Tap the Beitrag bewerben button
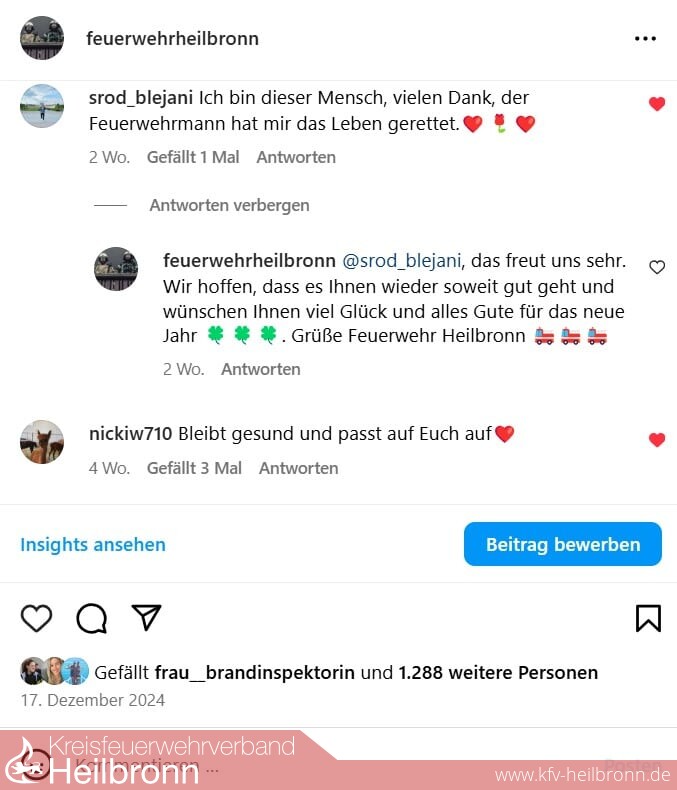This screenshot has height=790, width=677. coord(562,545)
